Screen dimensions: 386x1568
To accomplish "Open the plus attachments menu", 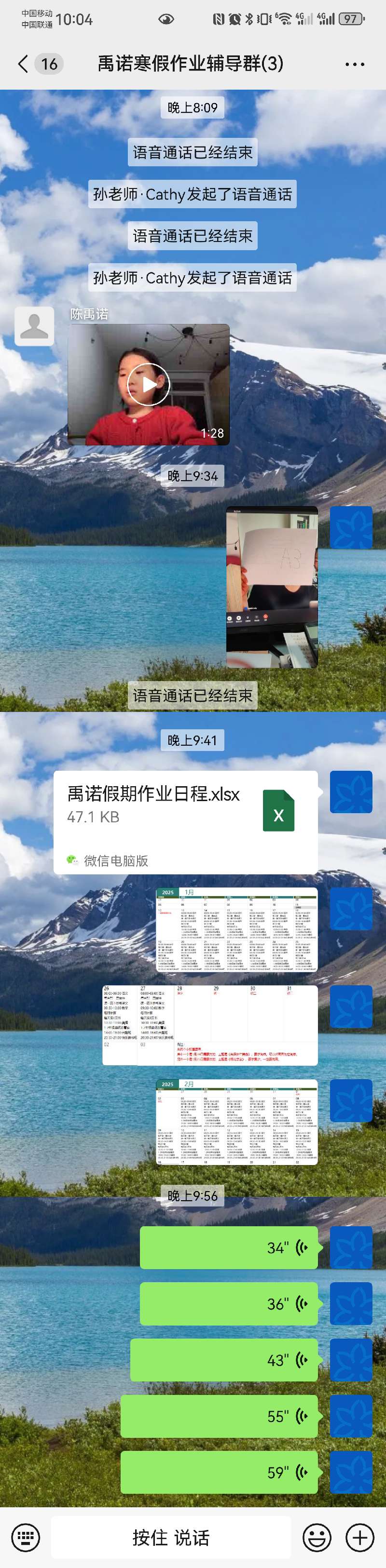I will (360, 1538).
